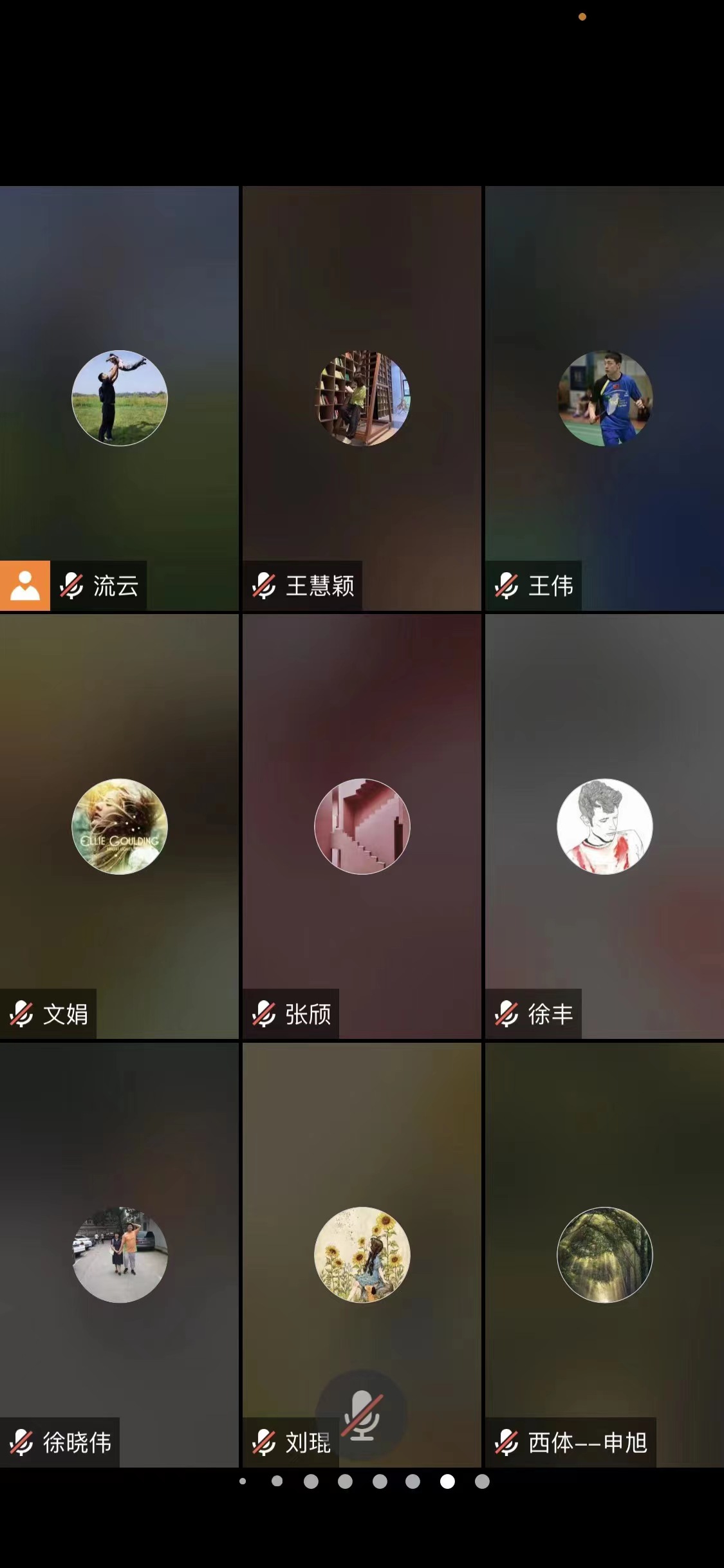
Task: Jump to the last page indicator dot
Action: pyautogui.click(x=482, y=1481)
